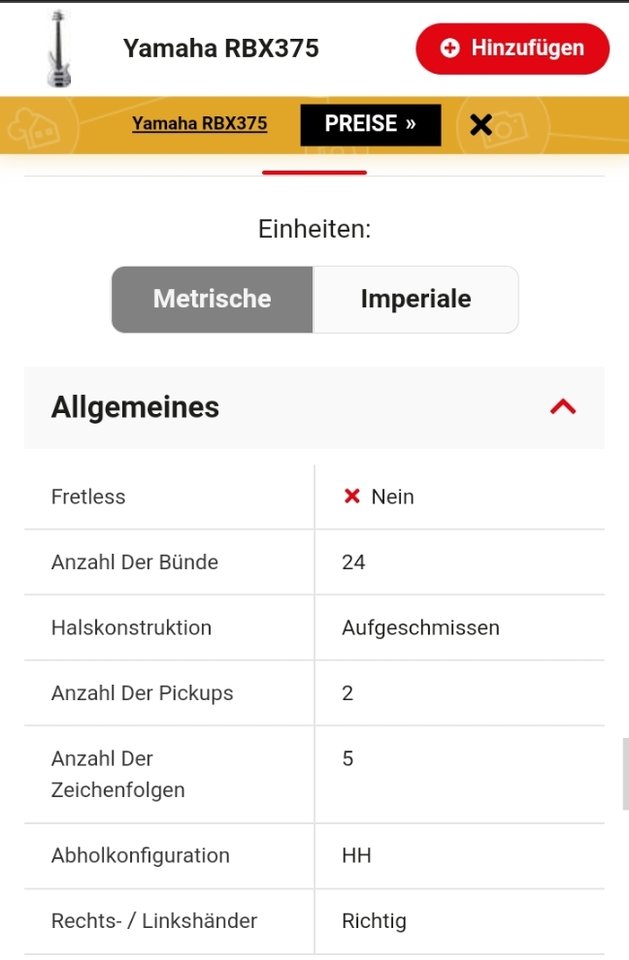Open the Yamaha RBX375 underlined link
629x960 pixels.
[x=199, y=124]
